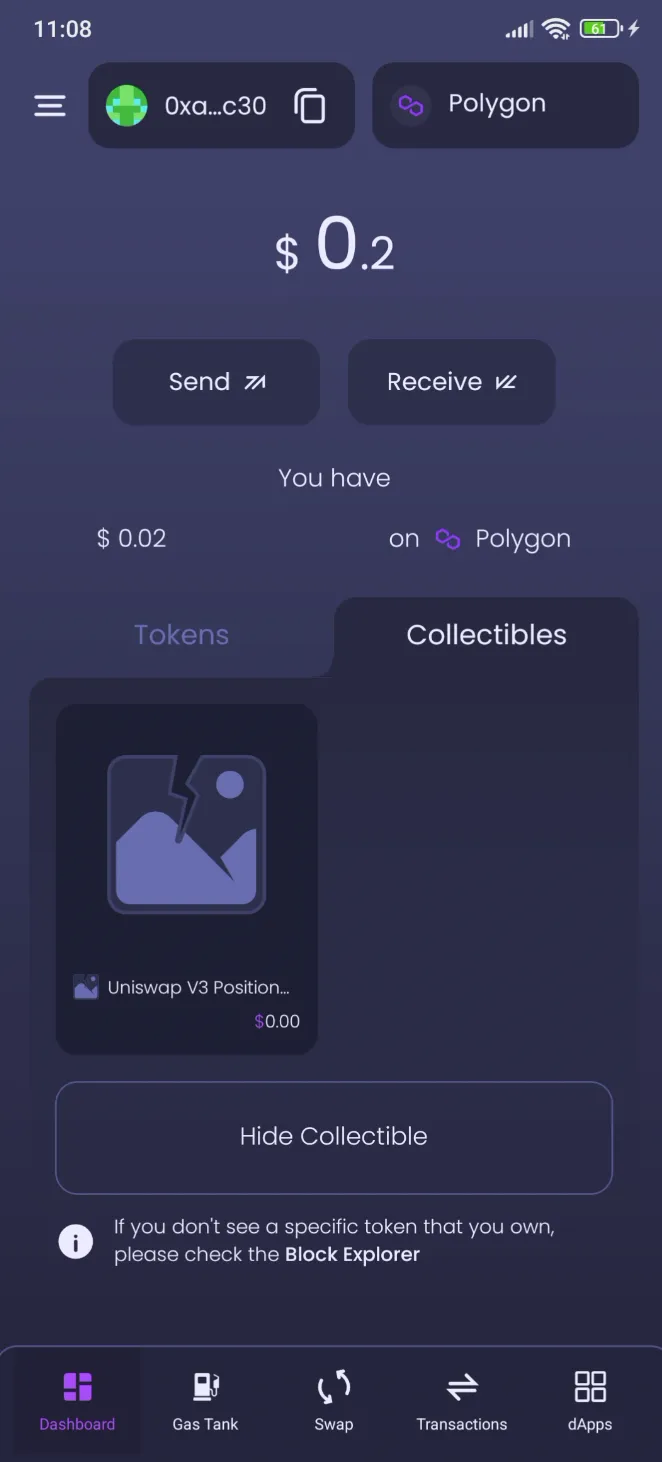Switch to the Swap tab
This screenshot has height=1462, width=662.
[333, 1400]
